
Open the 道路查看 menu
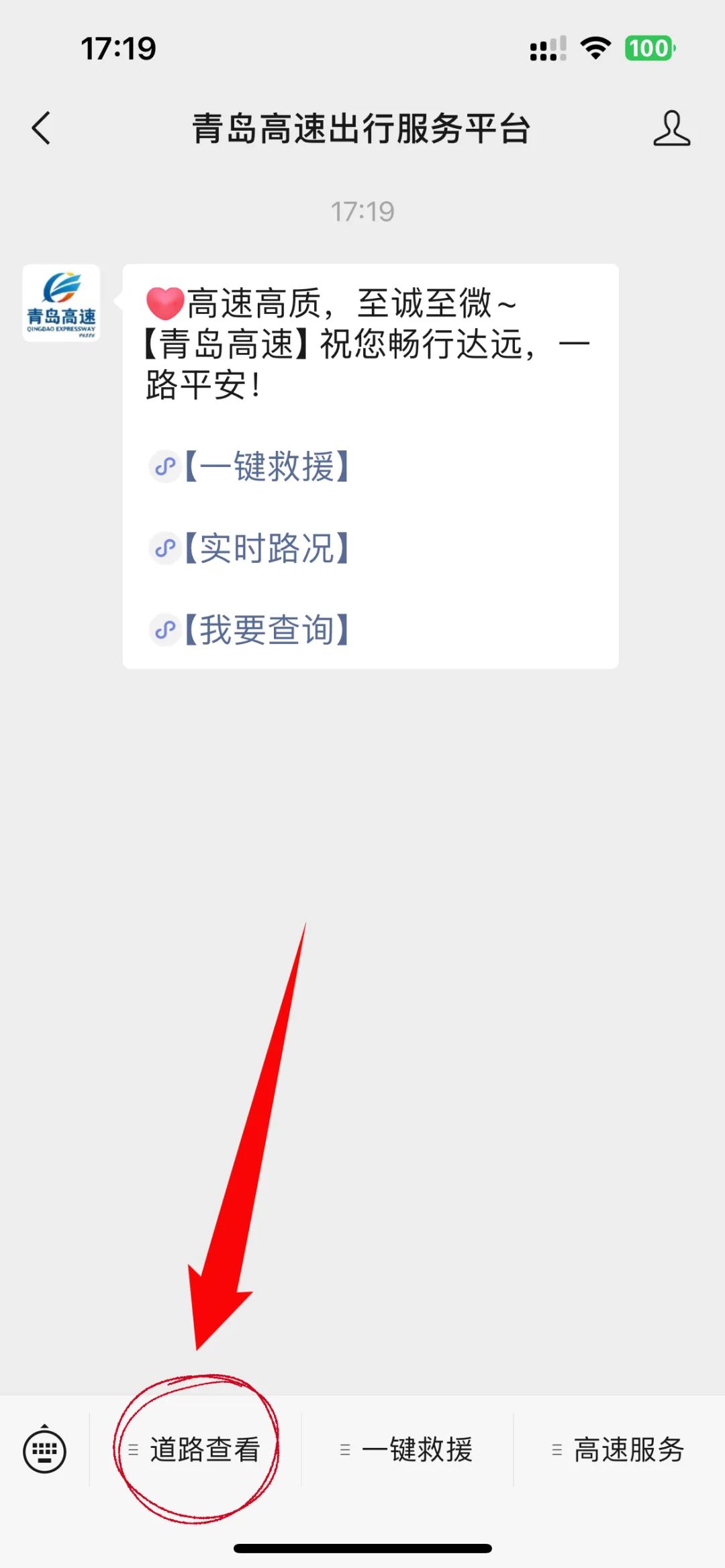point(196,1450)
